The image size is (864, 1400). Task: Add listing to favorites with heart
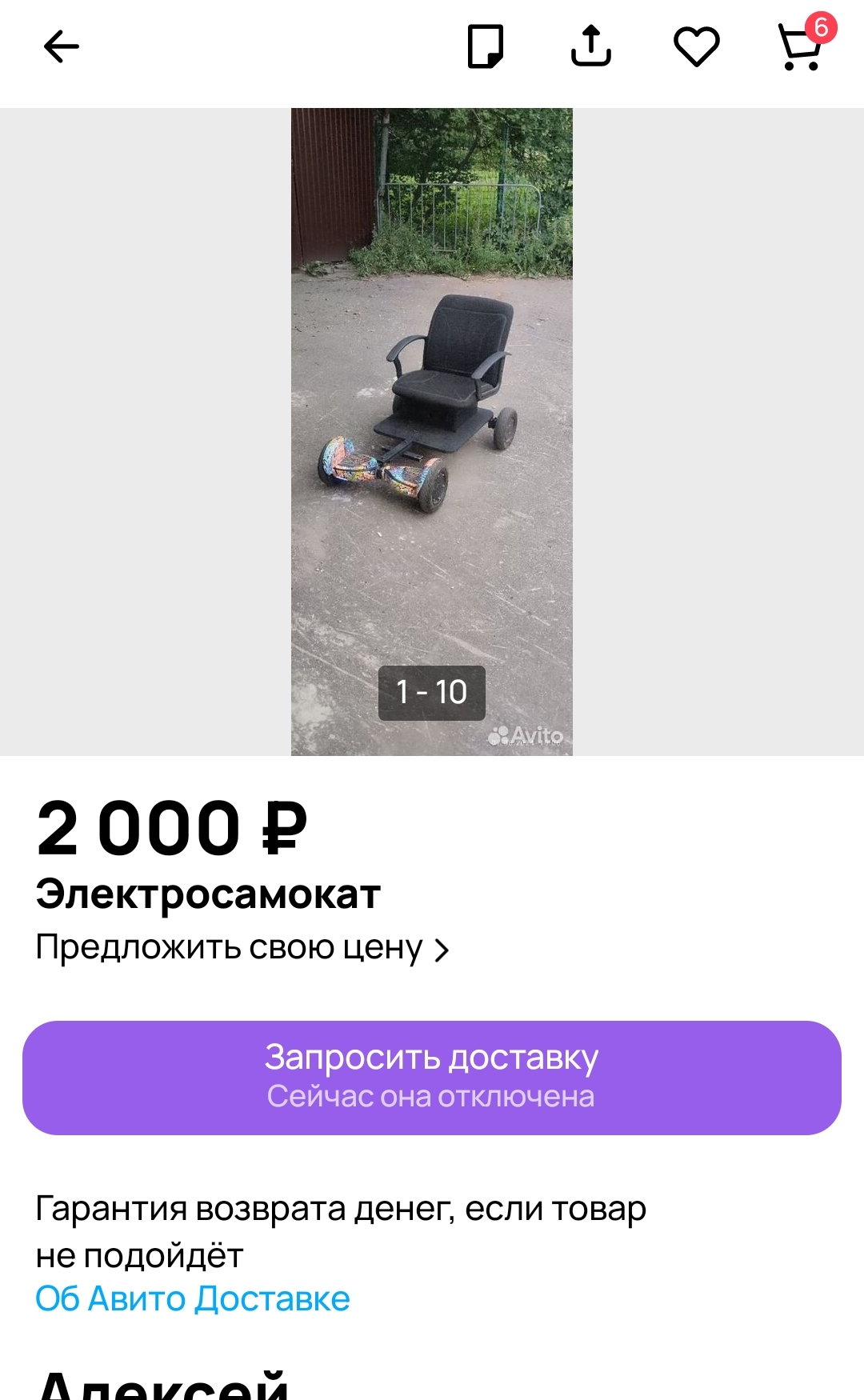(697, 46)
